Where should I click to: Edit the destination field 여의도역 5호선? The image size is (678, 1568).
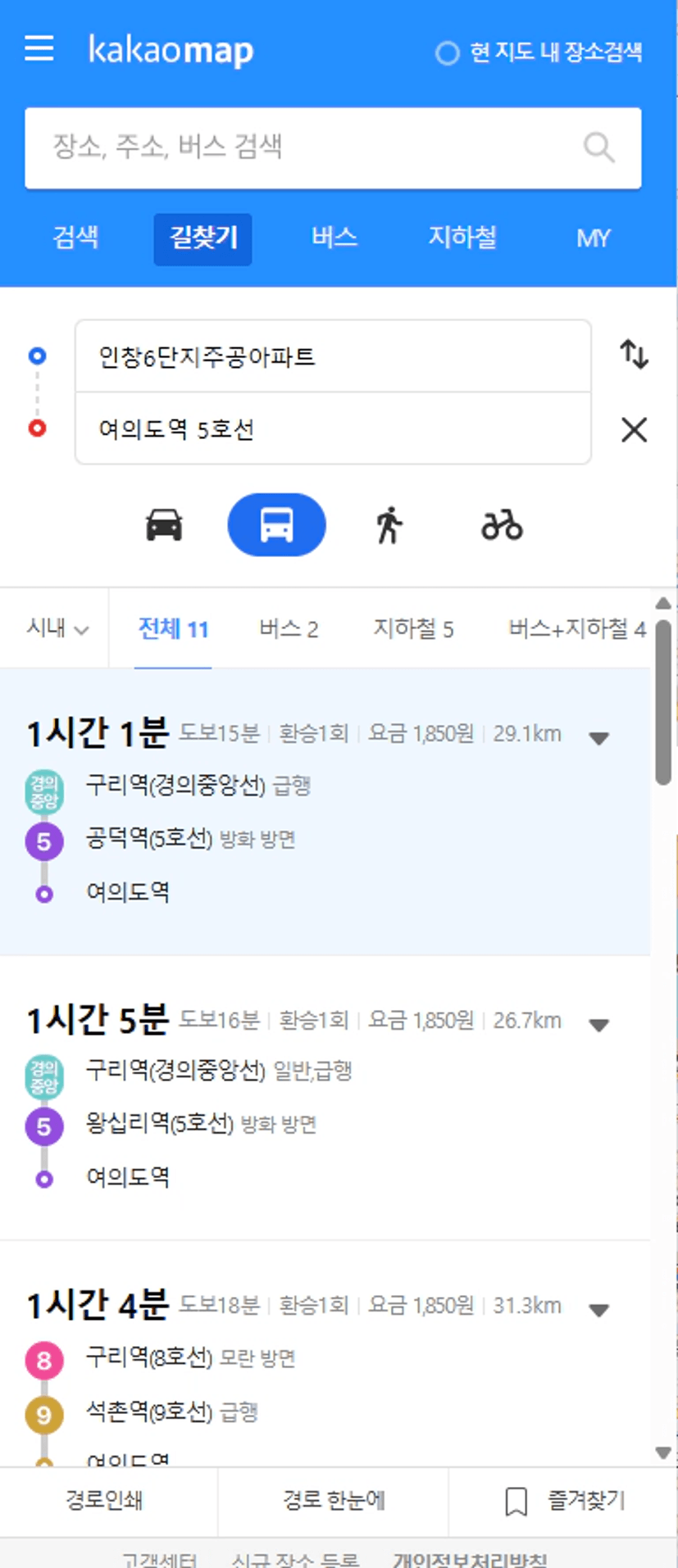tap(333, 428)
